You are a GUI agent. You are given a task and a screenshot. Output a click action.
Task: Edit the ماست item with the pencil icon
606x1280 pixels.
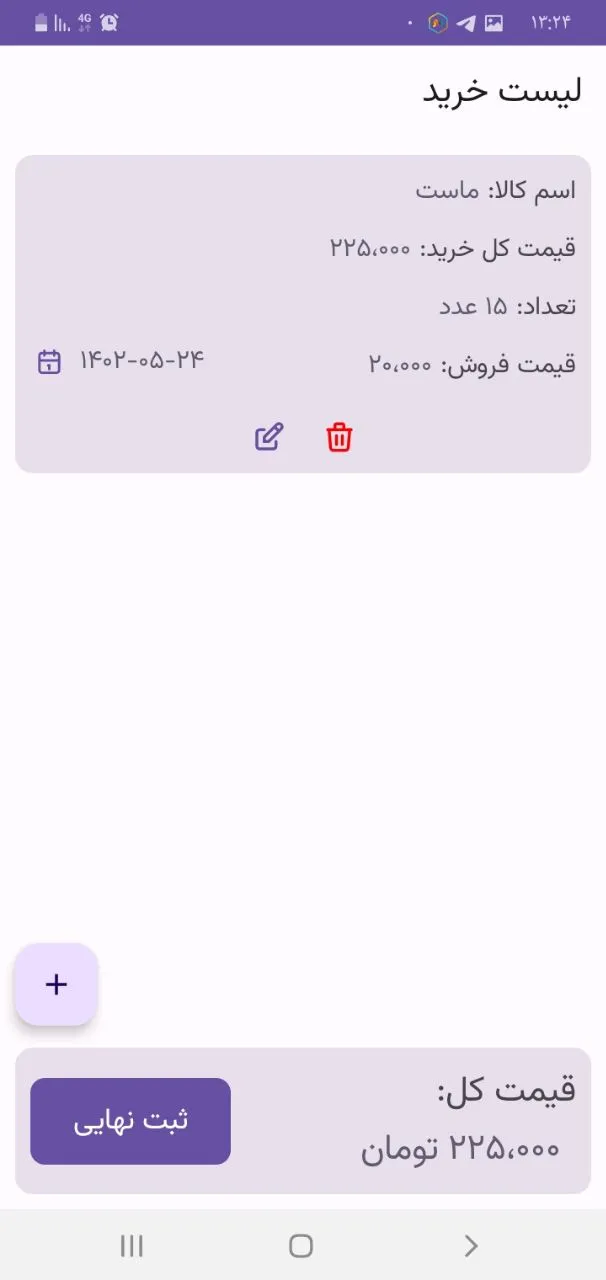point(269,438)
